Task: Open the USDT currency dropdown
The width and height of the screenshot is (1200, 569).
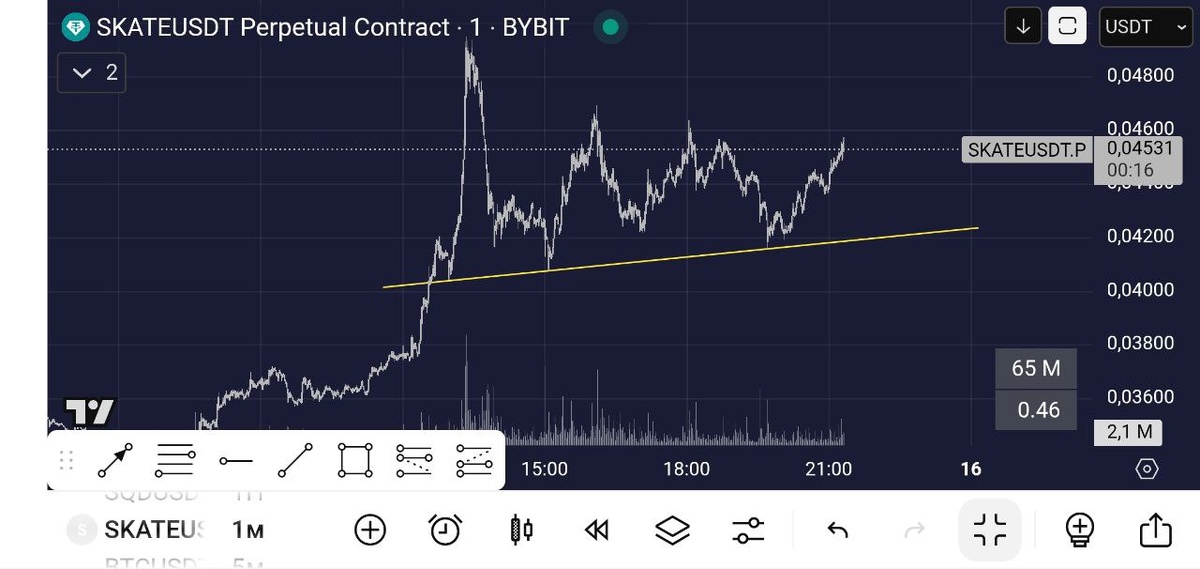Action: point(1143,27)
